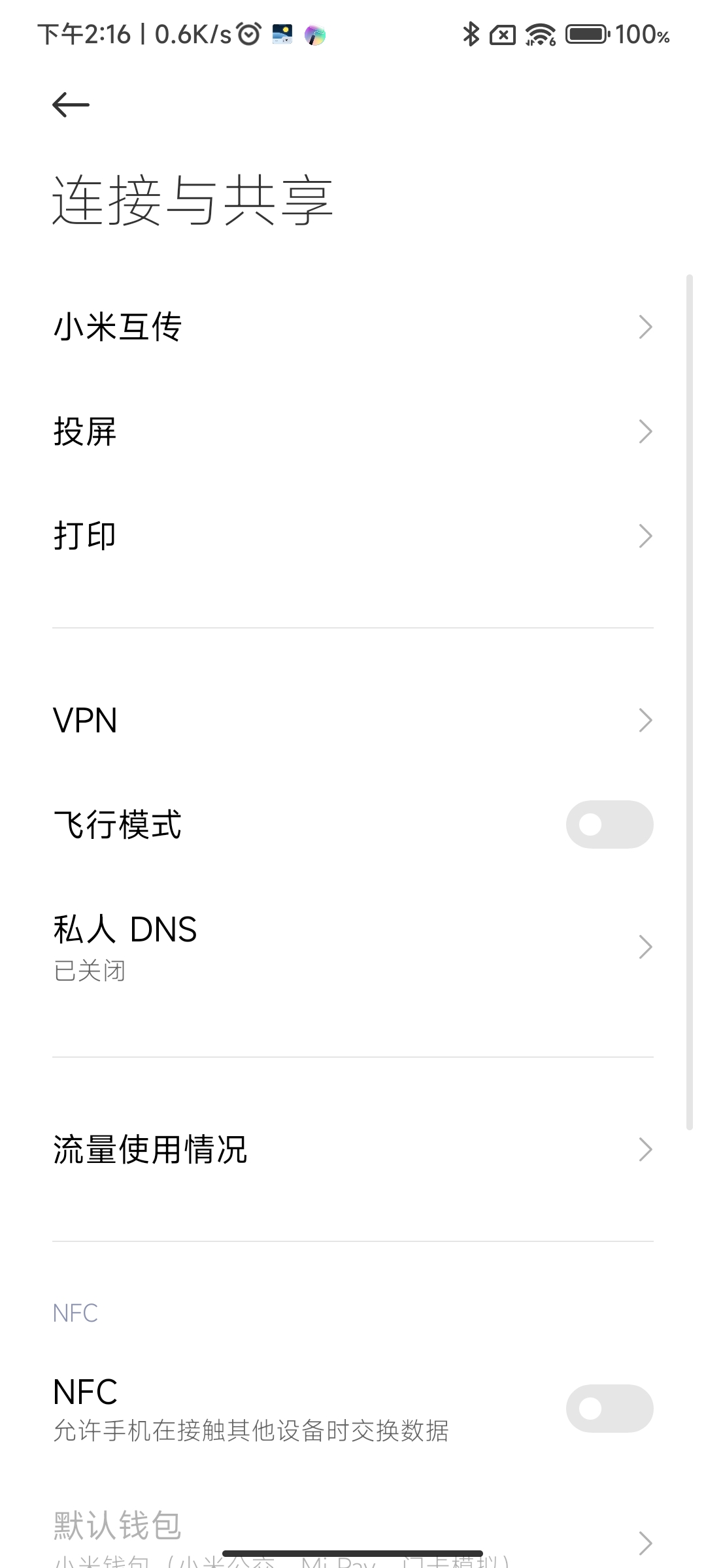Image resolution: width=706 pixels, height=1568 pixels.
Task: Open 打印 settings
Action: [x=353, y=536]
